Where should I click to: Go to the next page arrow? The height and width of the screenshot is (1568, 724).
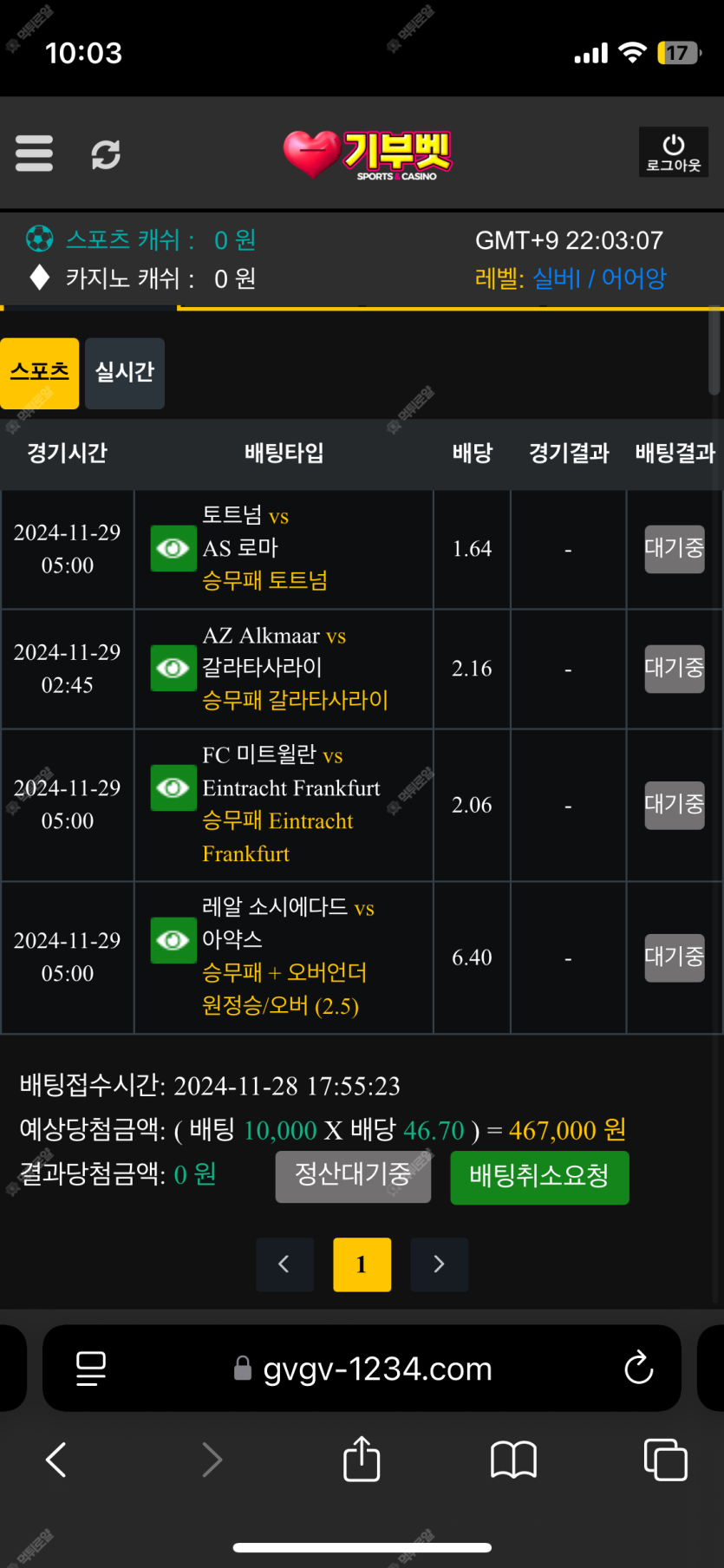click(439, 1264)
